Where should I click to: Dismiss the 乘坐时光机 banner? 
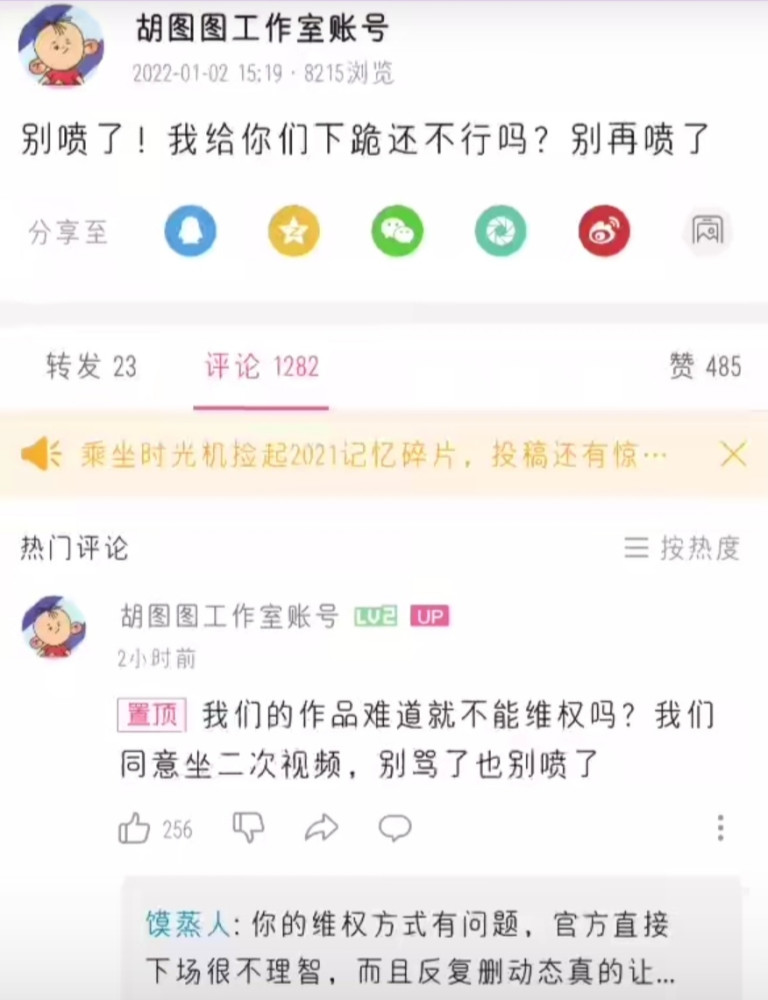click(x=734, y=455)
